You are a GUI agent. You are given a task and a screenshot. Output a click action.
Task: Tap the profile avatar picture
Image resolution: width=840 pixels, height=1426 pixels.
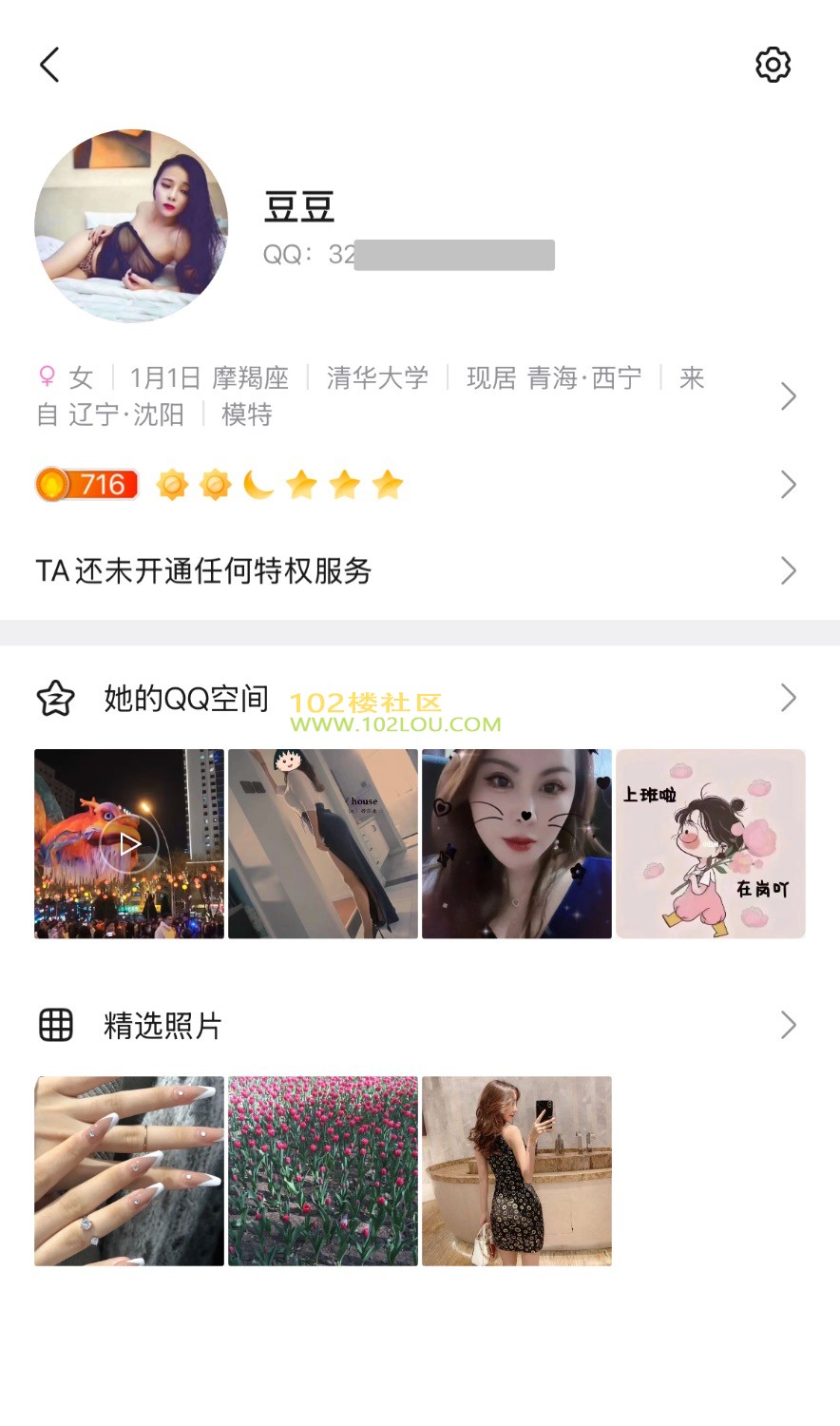pos(131,226)
